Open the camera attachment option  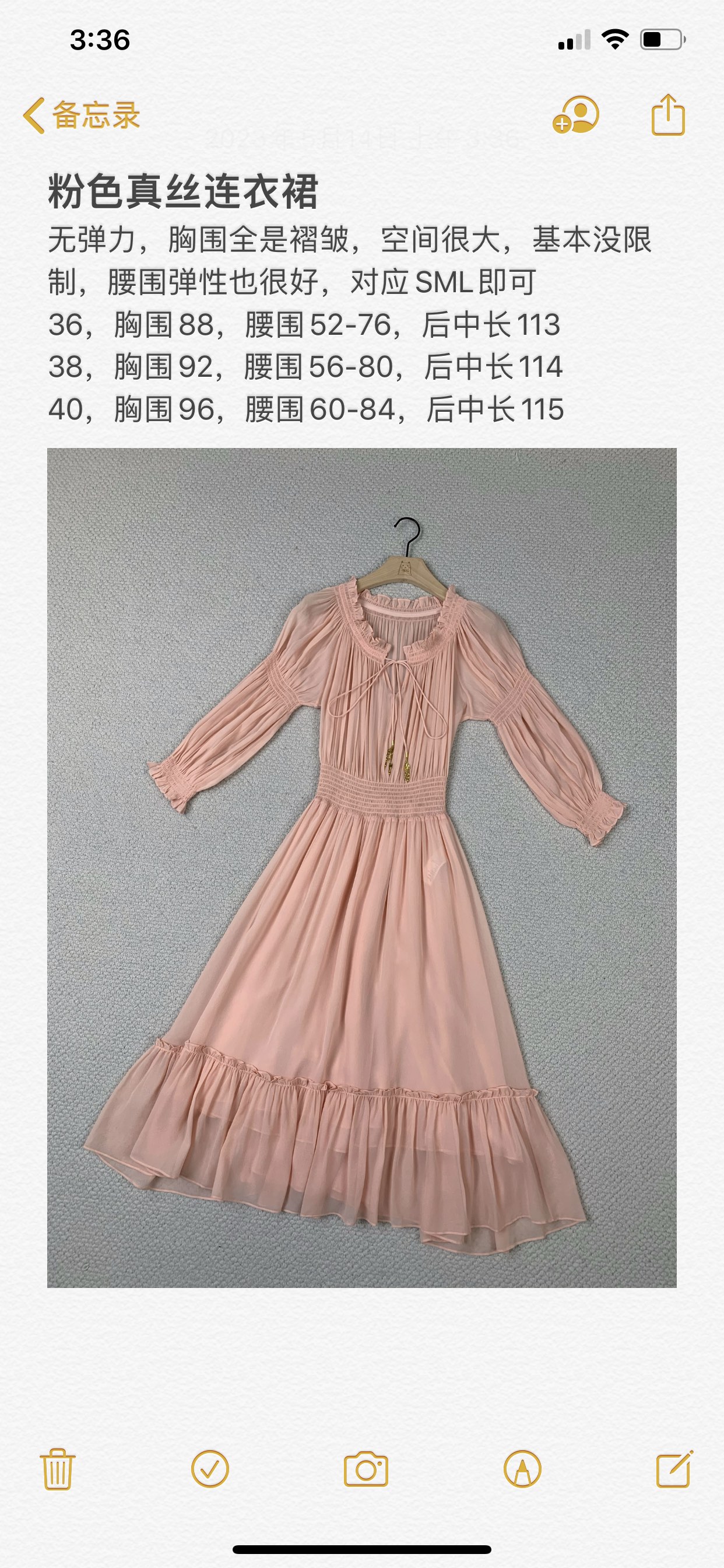365,1469
